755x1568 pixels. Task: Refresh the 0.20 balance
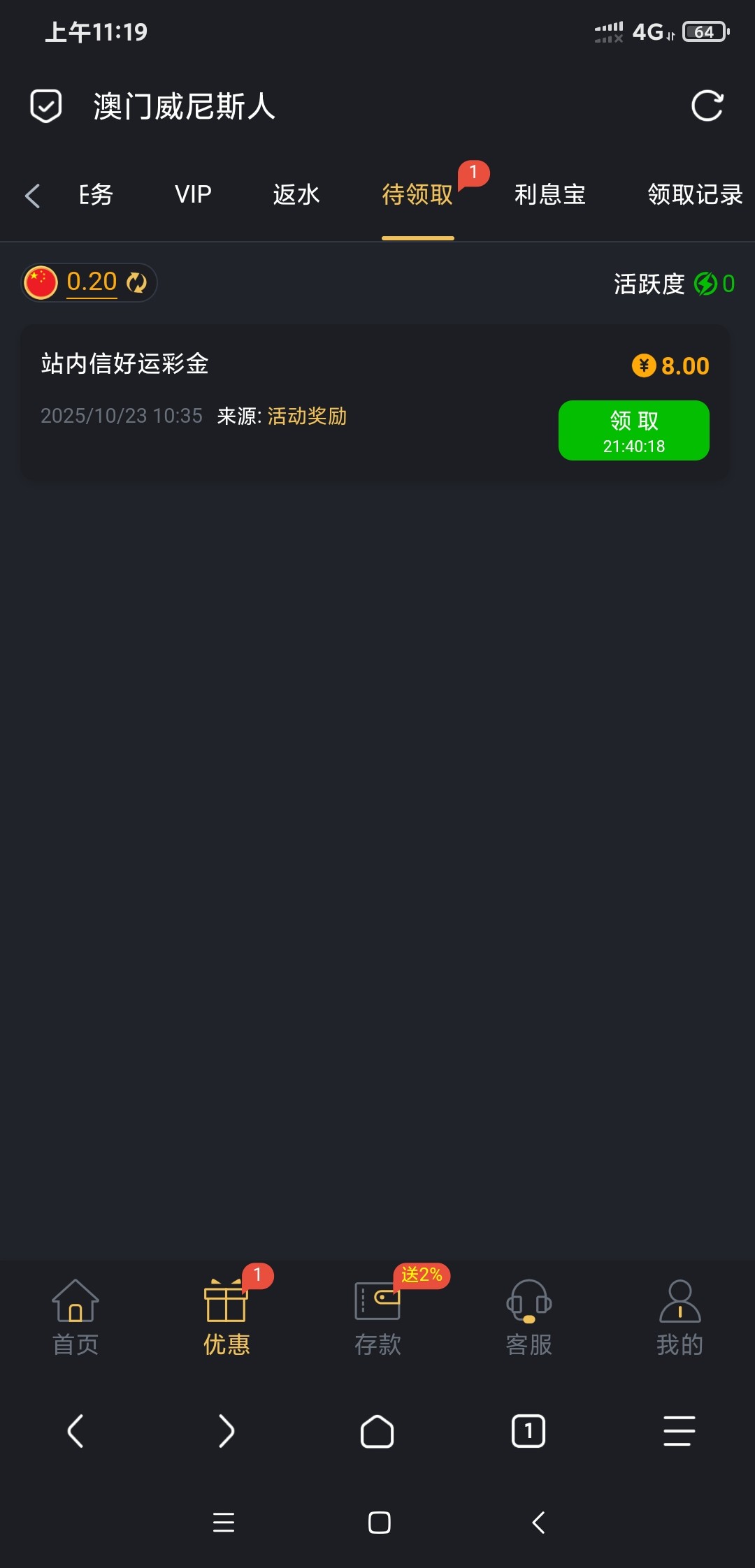point(136,282)
